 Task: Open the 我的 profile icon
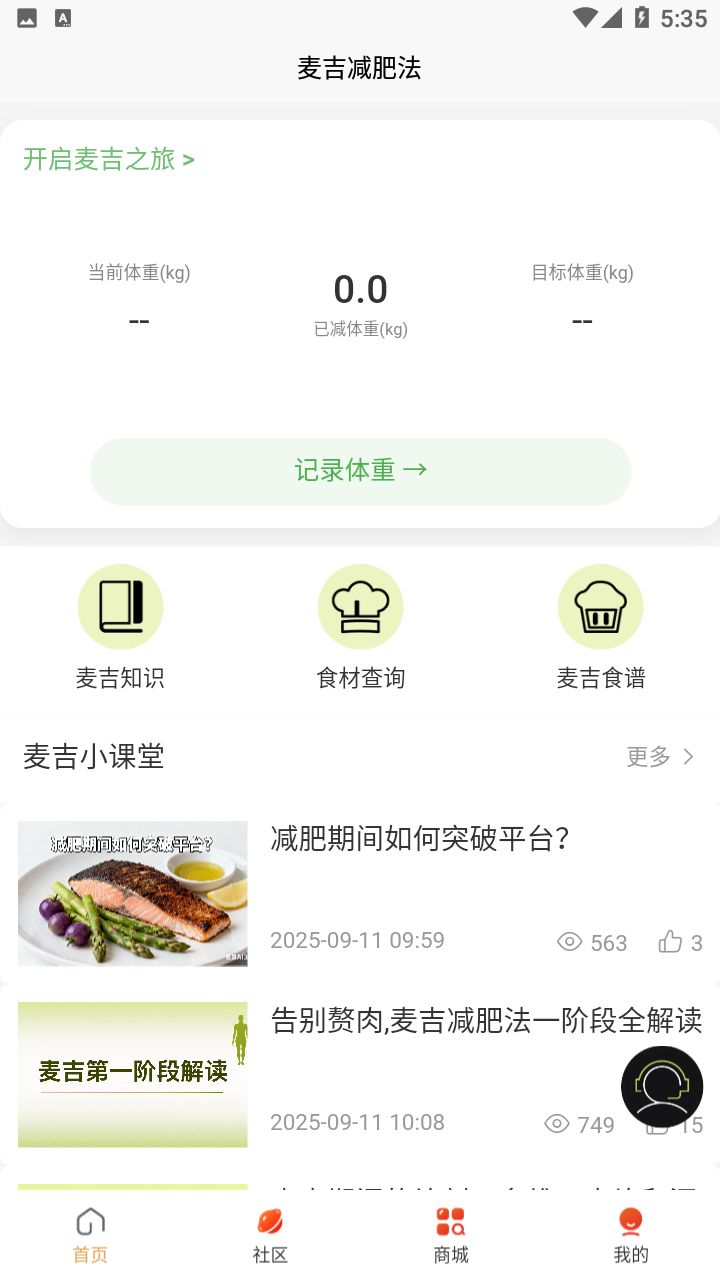point(629,1222)
